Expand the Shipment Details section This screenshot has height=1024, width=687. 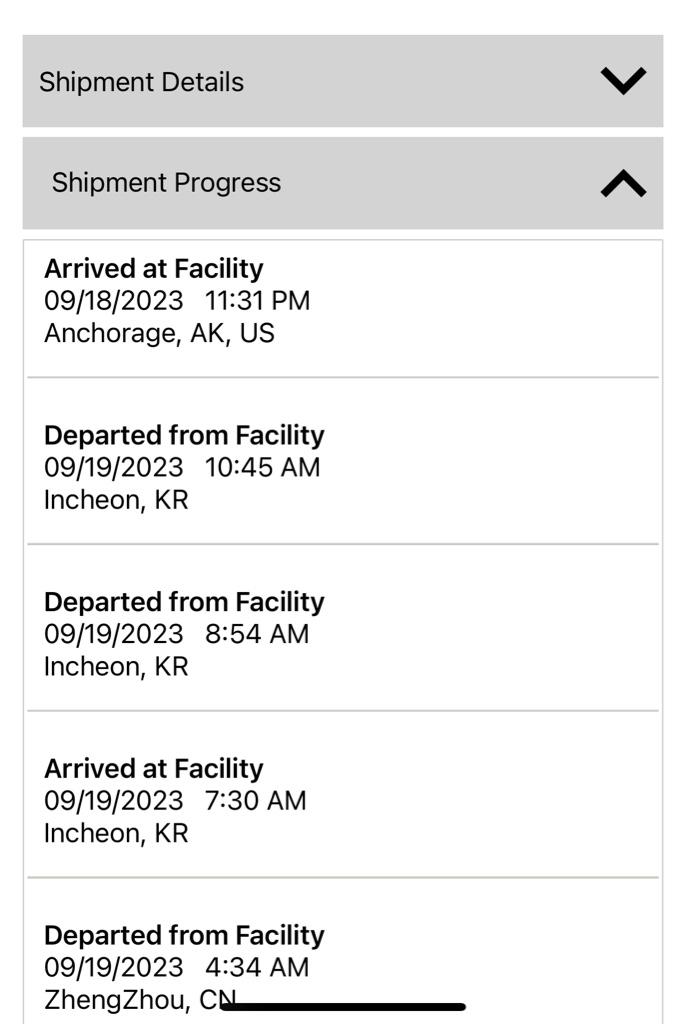click(x=623, y=81)
